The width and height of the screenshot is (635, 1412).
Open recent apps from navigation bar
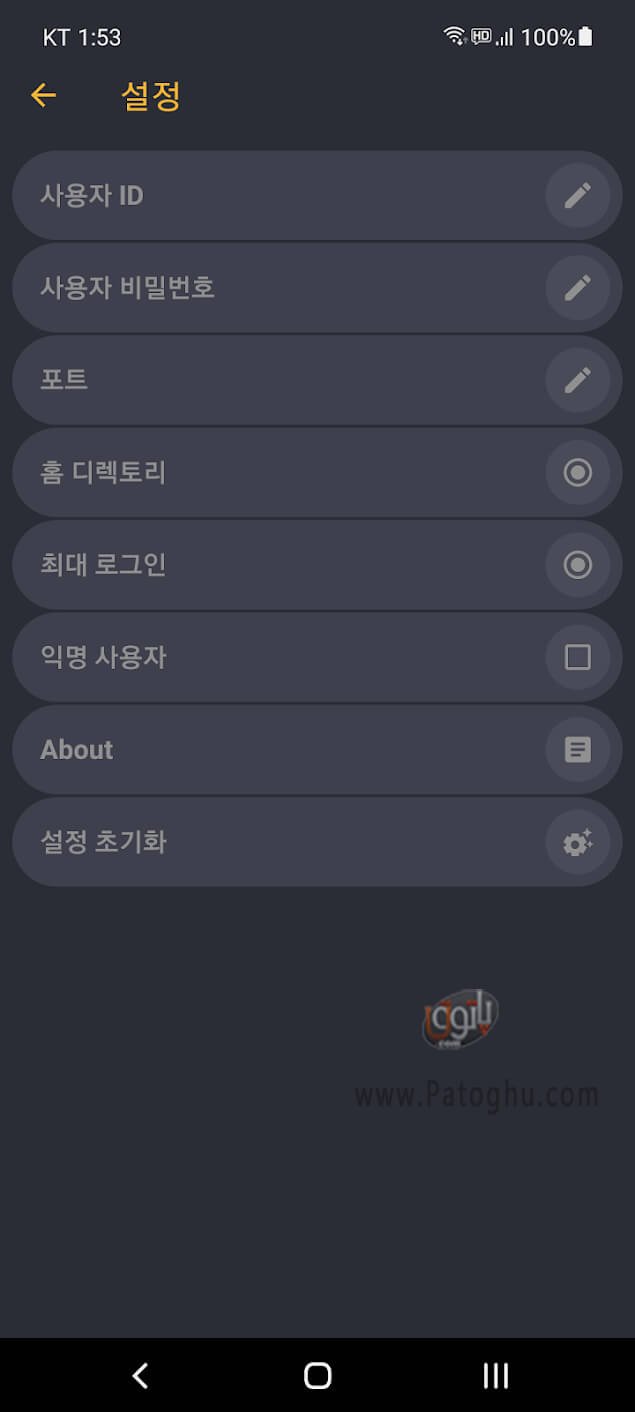click(x=496, y=1376)
